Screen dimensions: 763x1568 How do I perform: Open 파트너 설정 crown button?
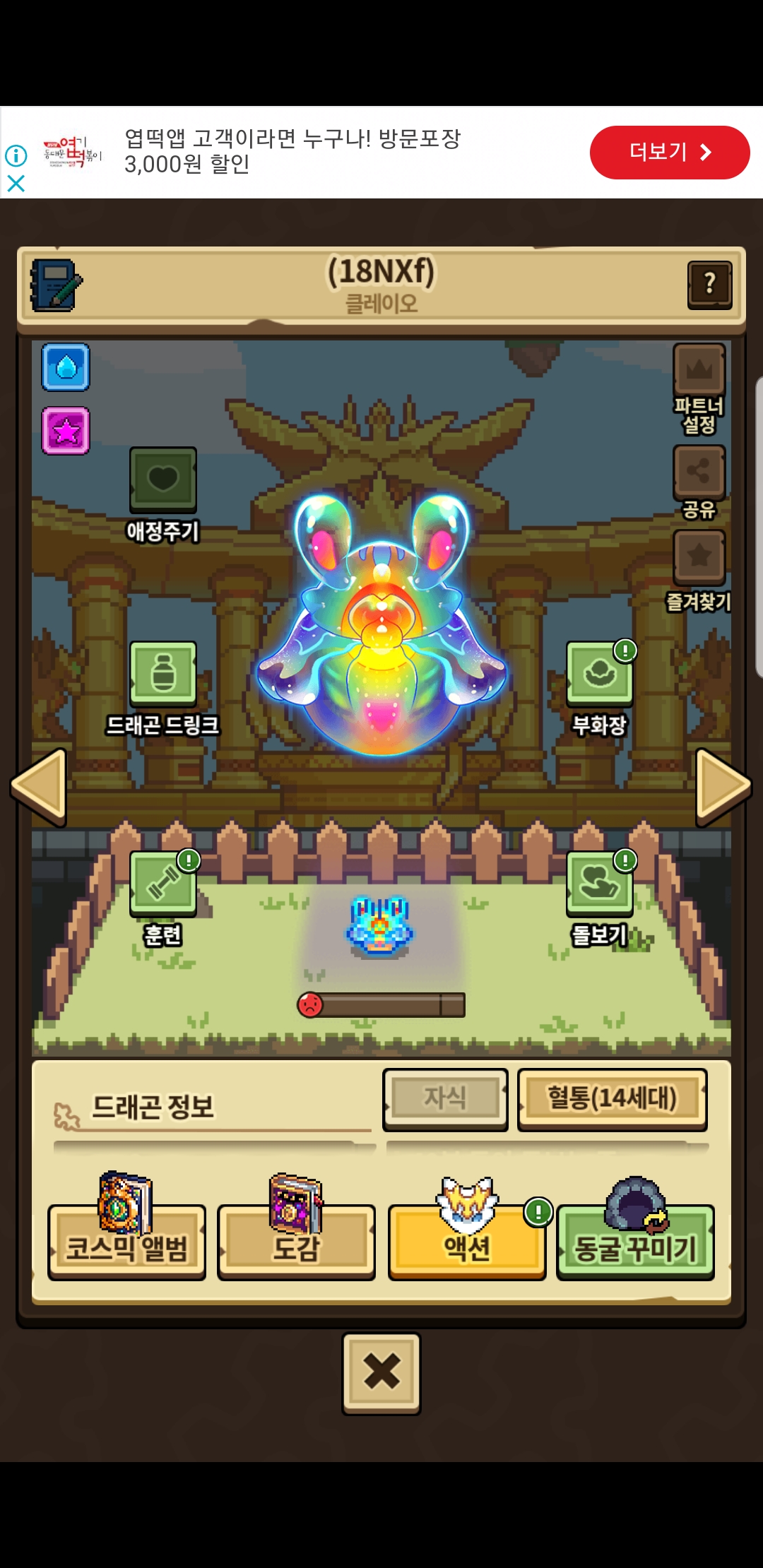(x=699, y=370)
